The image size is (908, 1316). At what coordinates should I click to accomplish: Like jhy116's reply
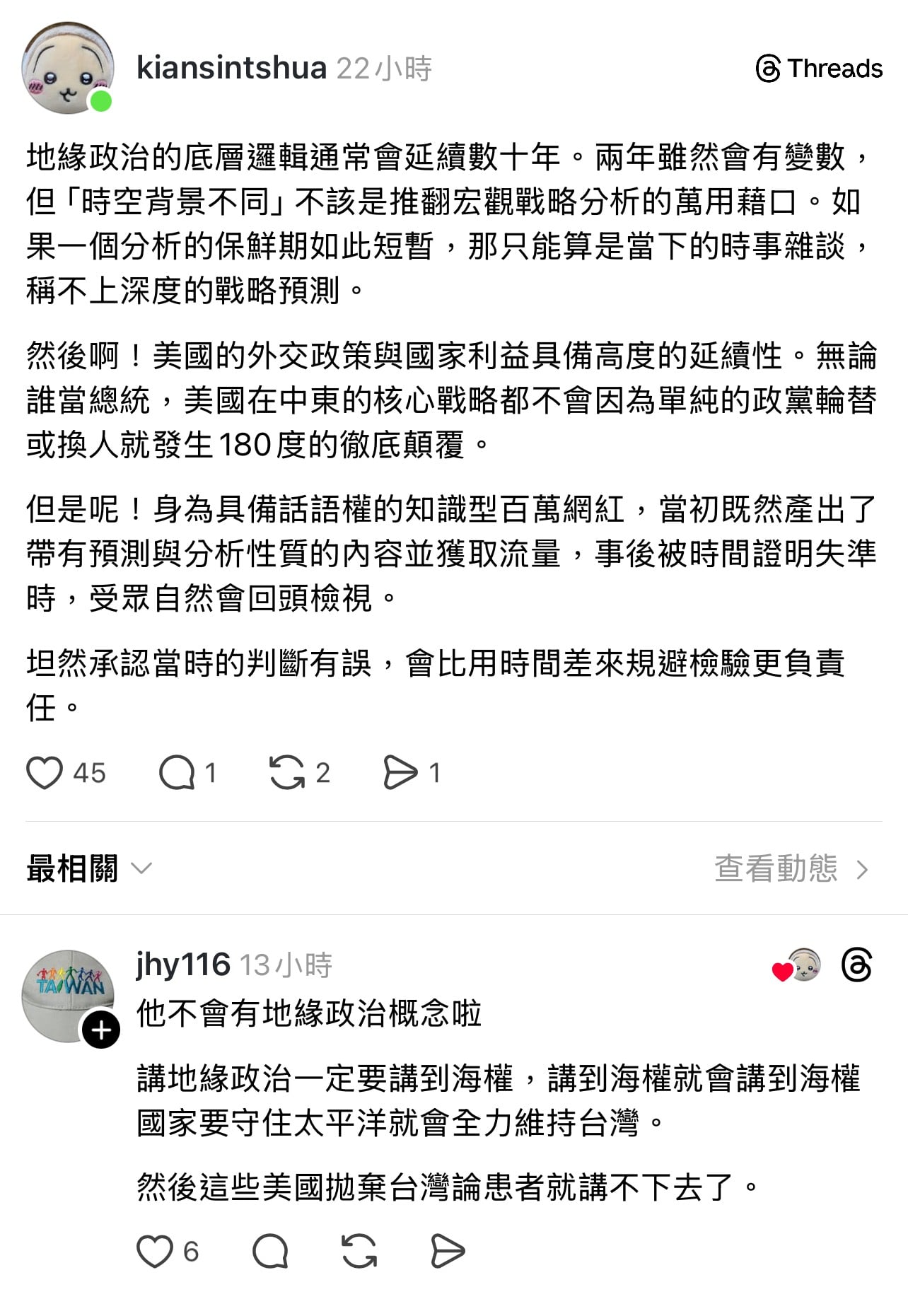pos(155,1252)
